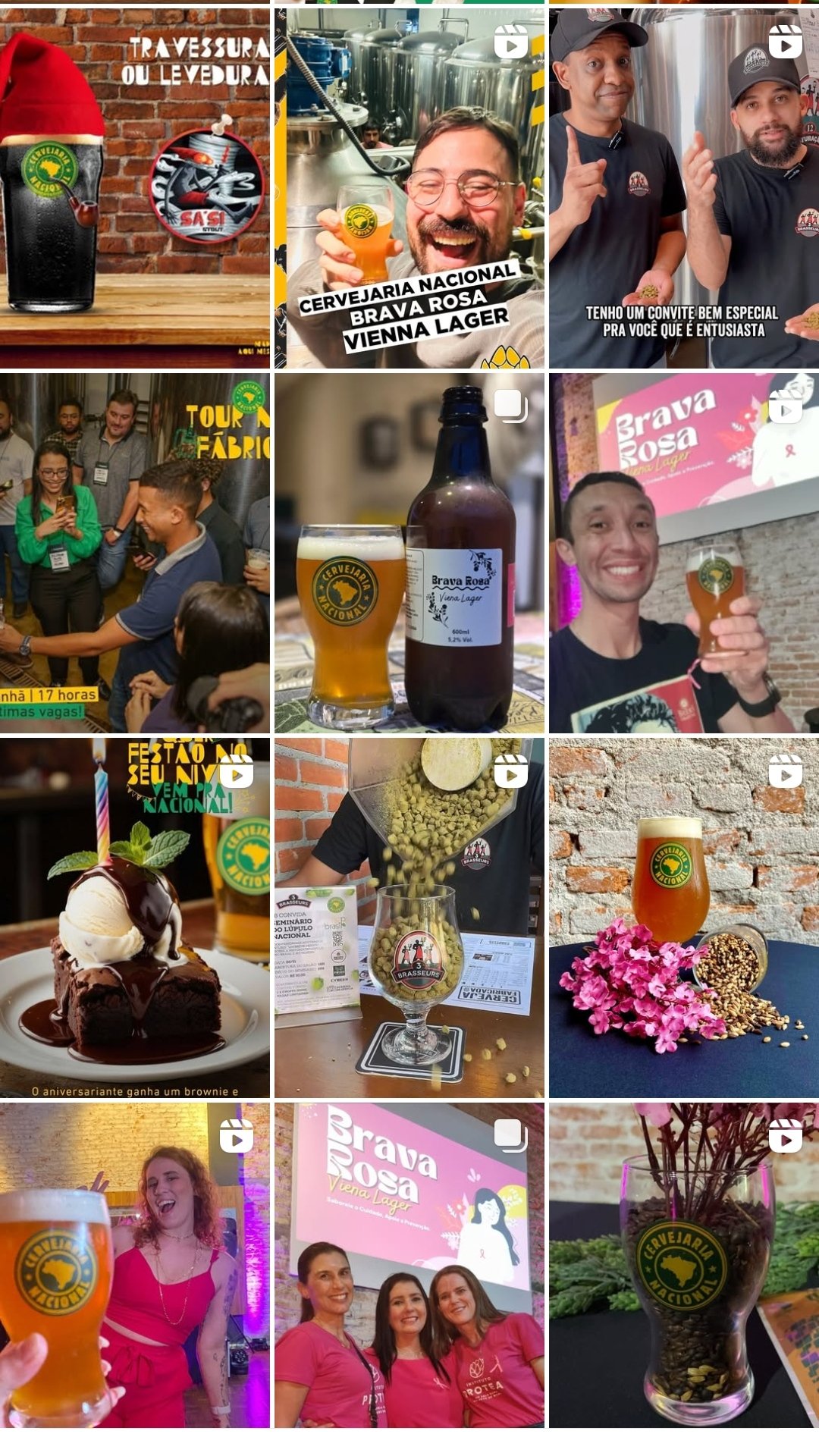The width and height of the screenshot is (819, 1456).
Task: Play the hops pouring into glass reel
Action: (x=409, y=918)
